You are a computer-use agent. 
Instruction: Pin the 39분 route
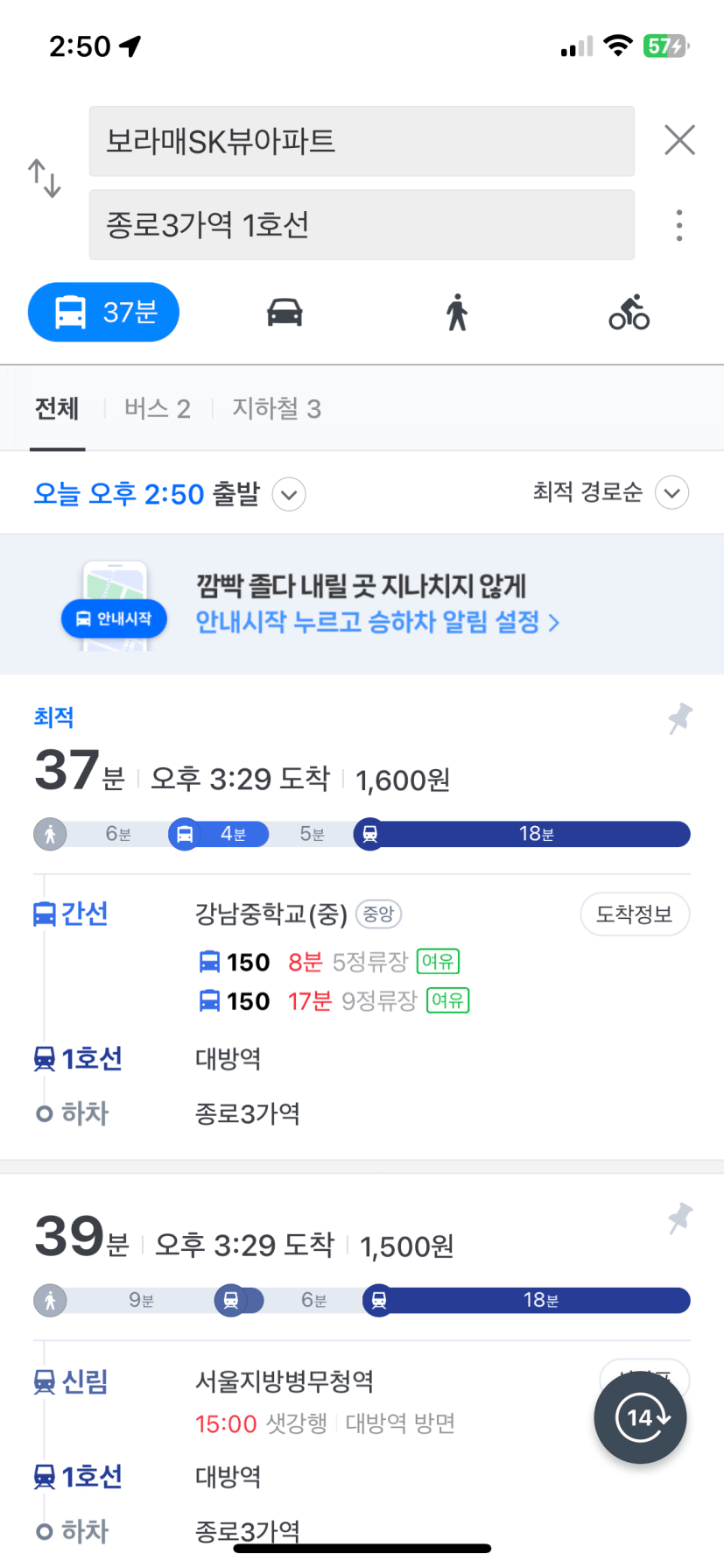pos(679,1218)
